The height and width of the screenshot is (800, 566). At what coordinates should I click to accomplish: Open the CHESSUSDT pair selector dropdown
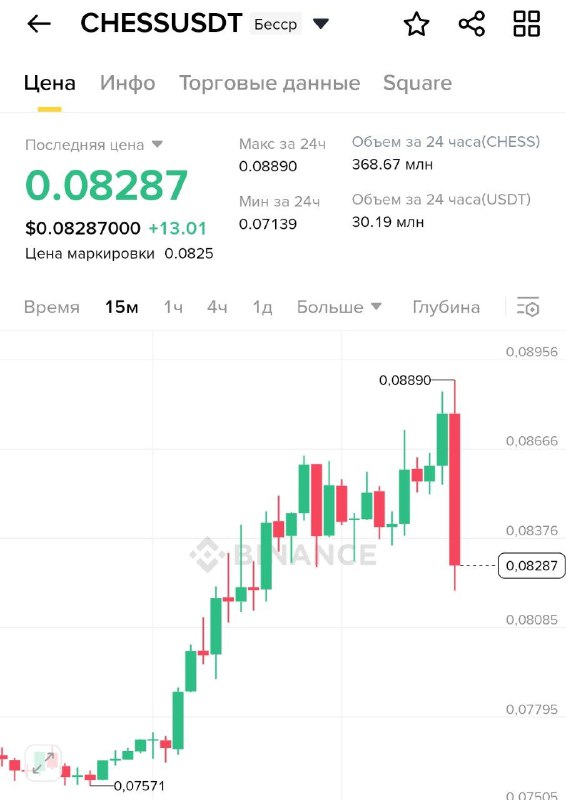321,23
